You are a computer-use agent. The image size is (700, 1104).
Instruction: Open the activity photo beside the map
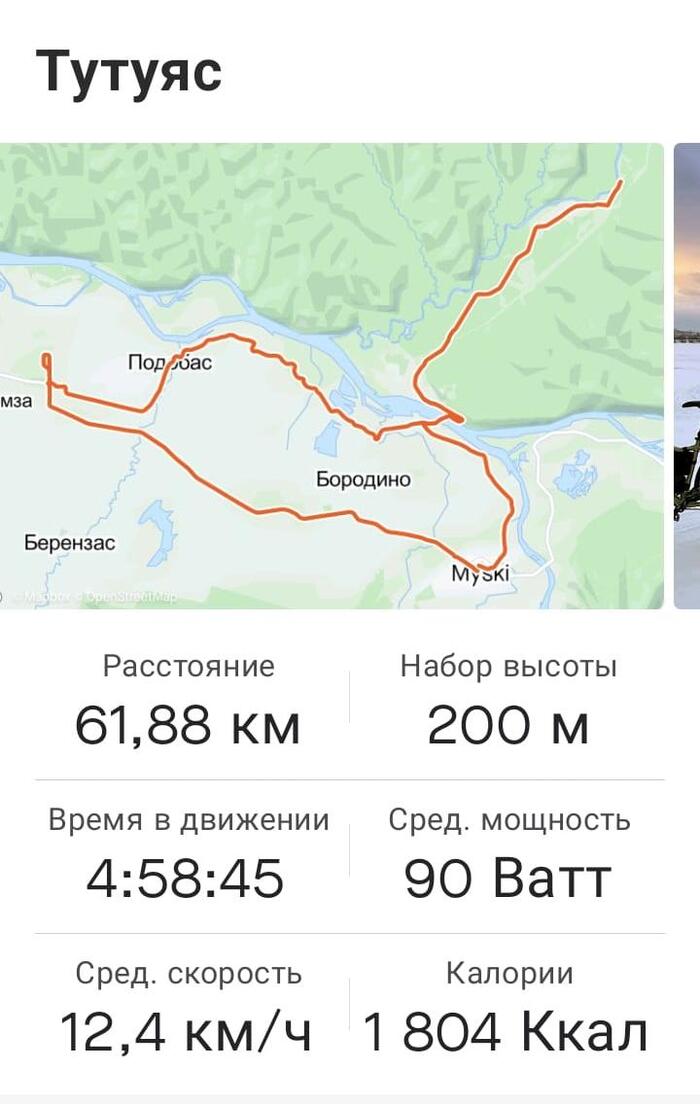click(688, 375)
